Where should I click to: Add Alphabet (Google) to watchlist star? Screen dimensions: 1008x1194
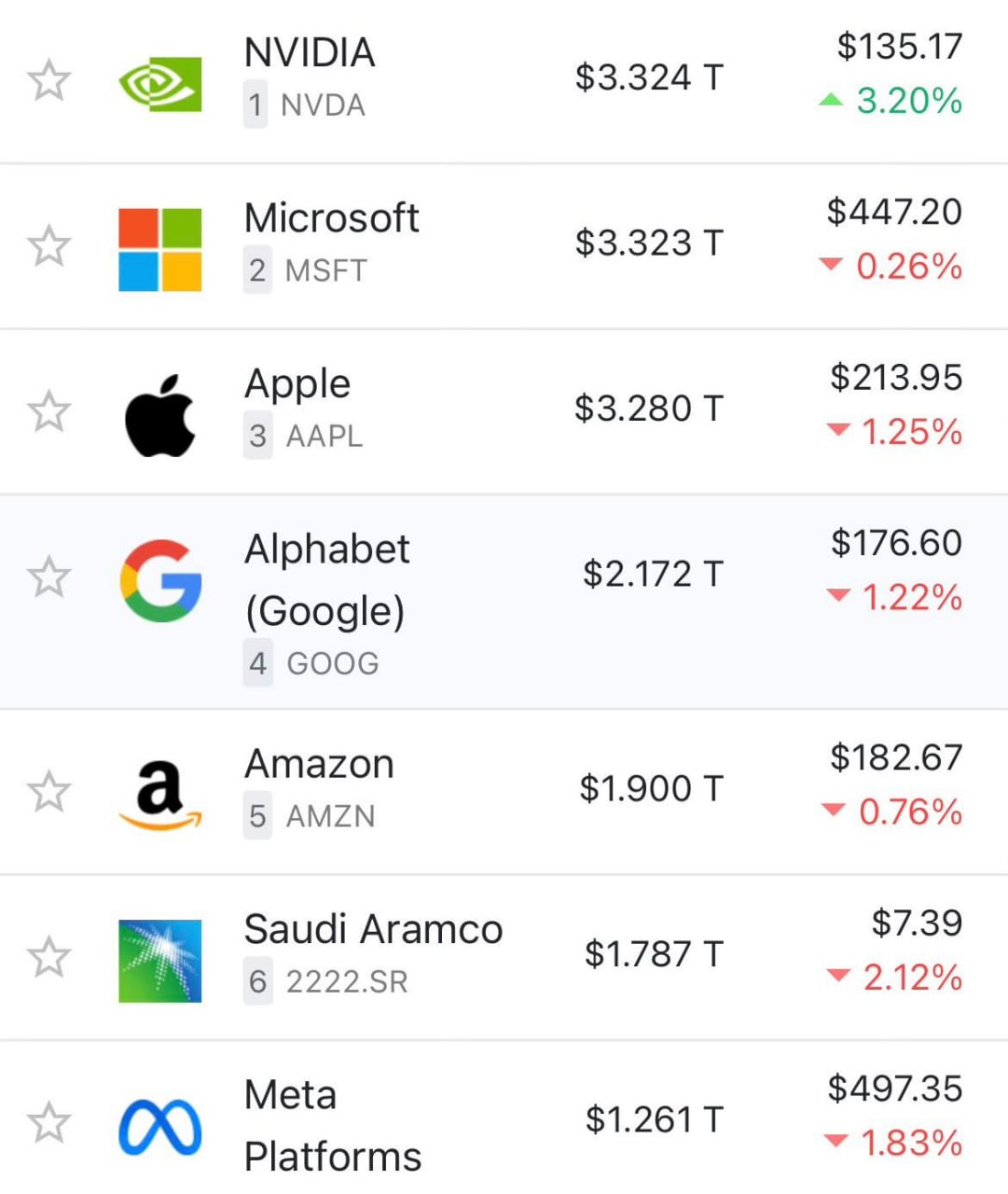pyautogui.click(x=48, y=576)
